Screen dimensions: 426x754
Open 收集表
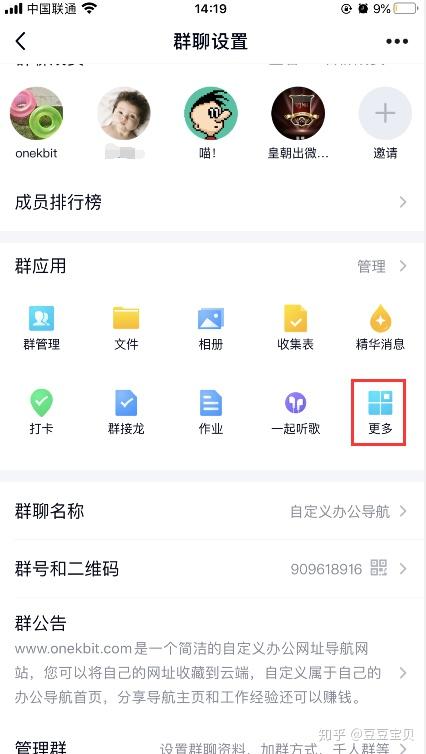click(295, 328)
